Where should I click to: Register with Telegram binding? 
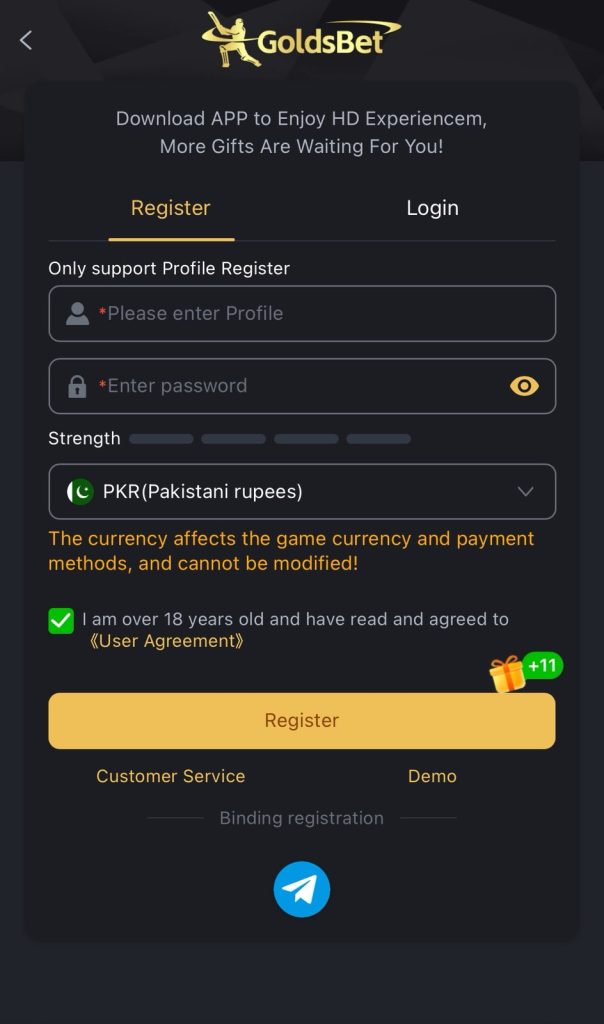point(302,889)
